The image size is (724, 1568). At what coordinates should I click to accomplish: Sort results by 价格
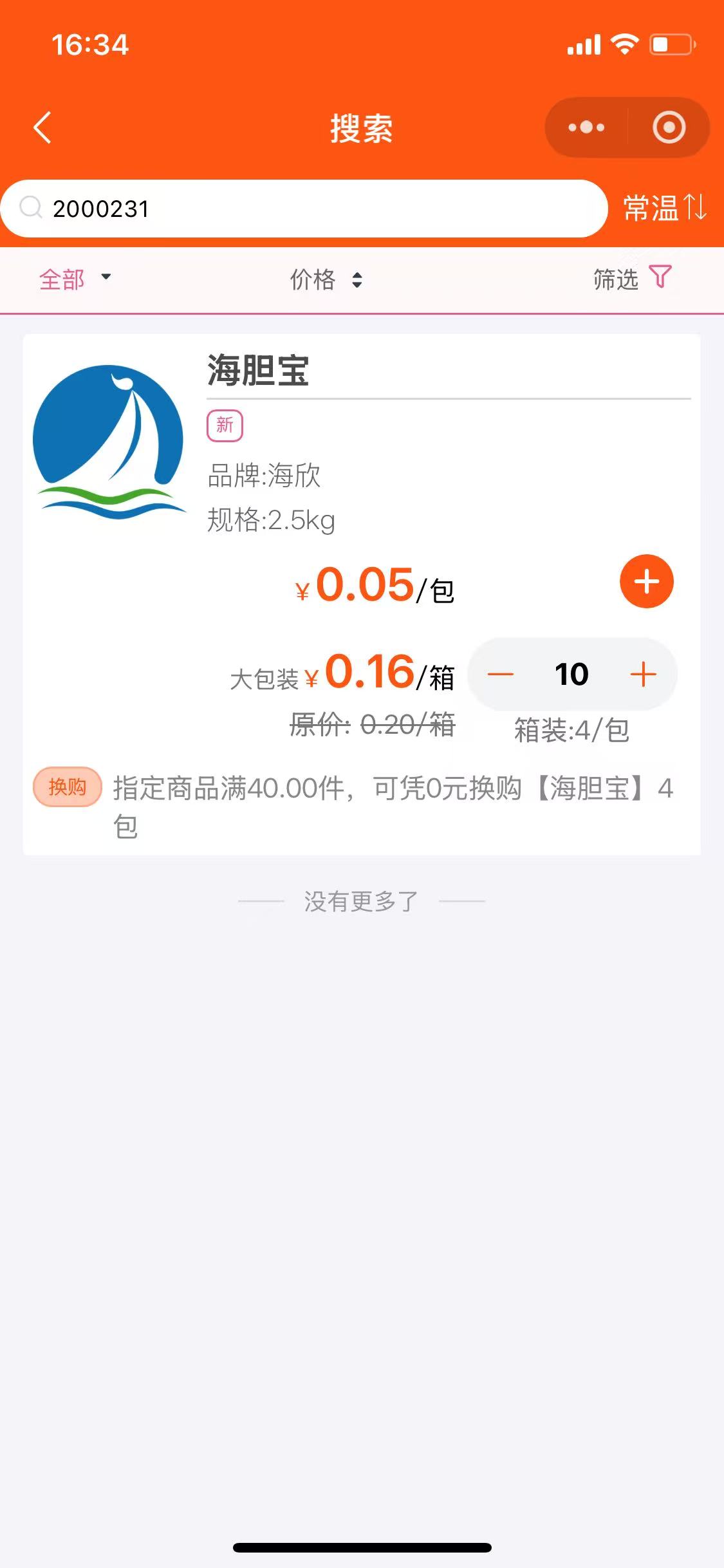326,279
